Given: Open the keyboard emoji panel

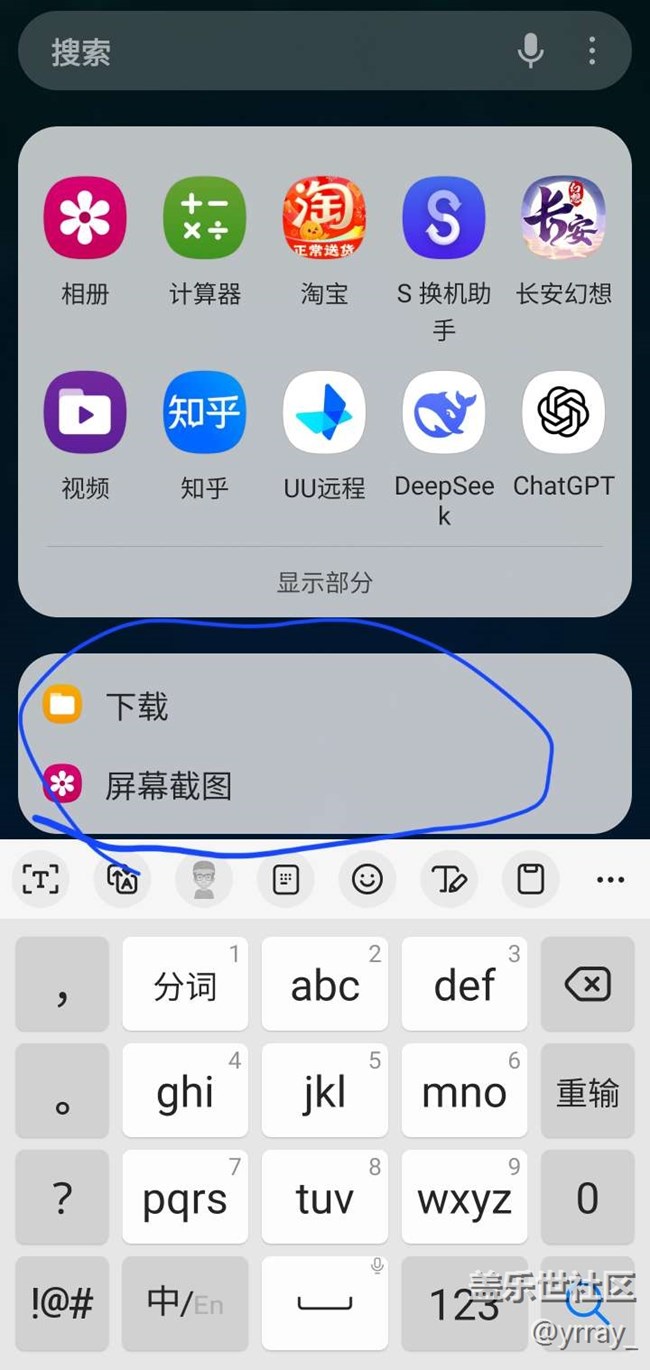Looking at the screenshot, I should [x=367, y=880].
